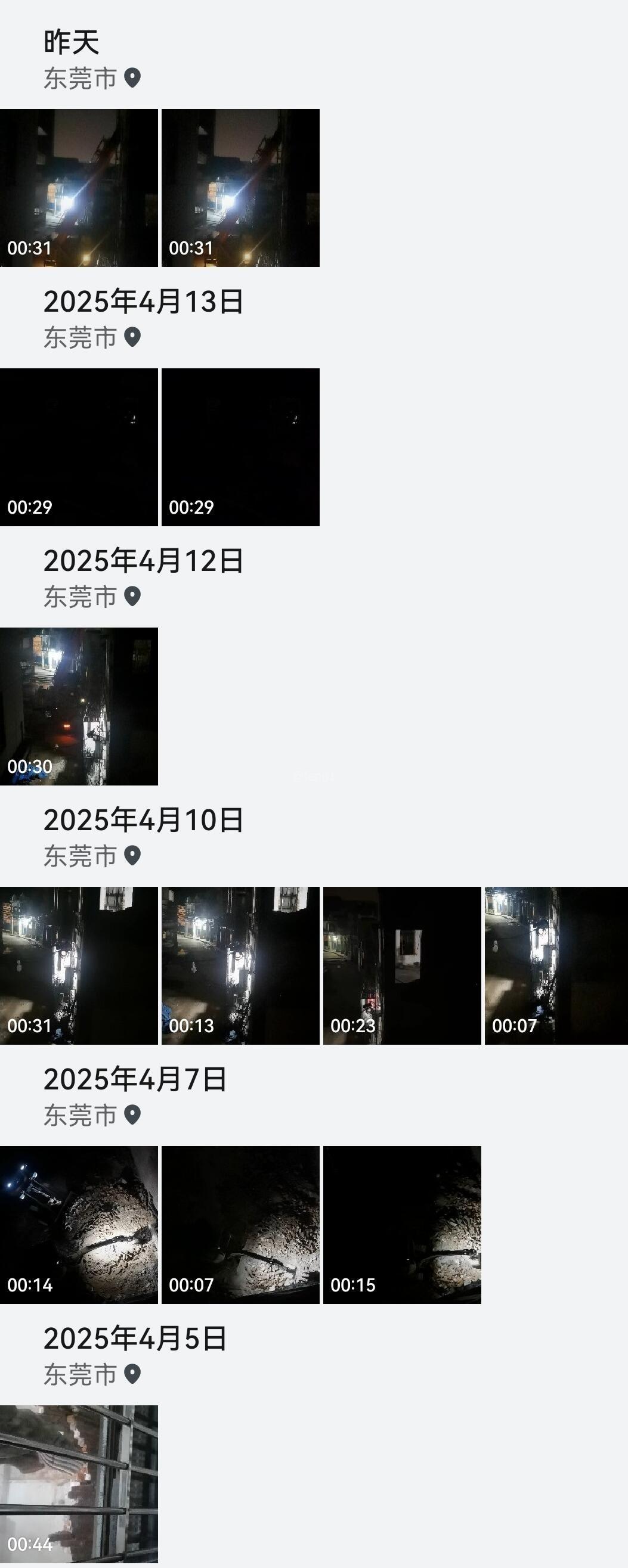Open the 00:30 video from 2025年4月12日
628x1568 pixels.
pos(79,706)
